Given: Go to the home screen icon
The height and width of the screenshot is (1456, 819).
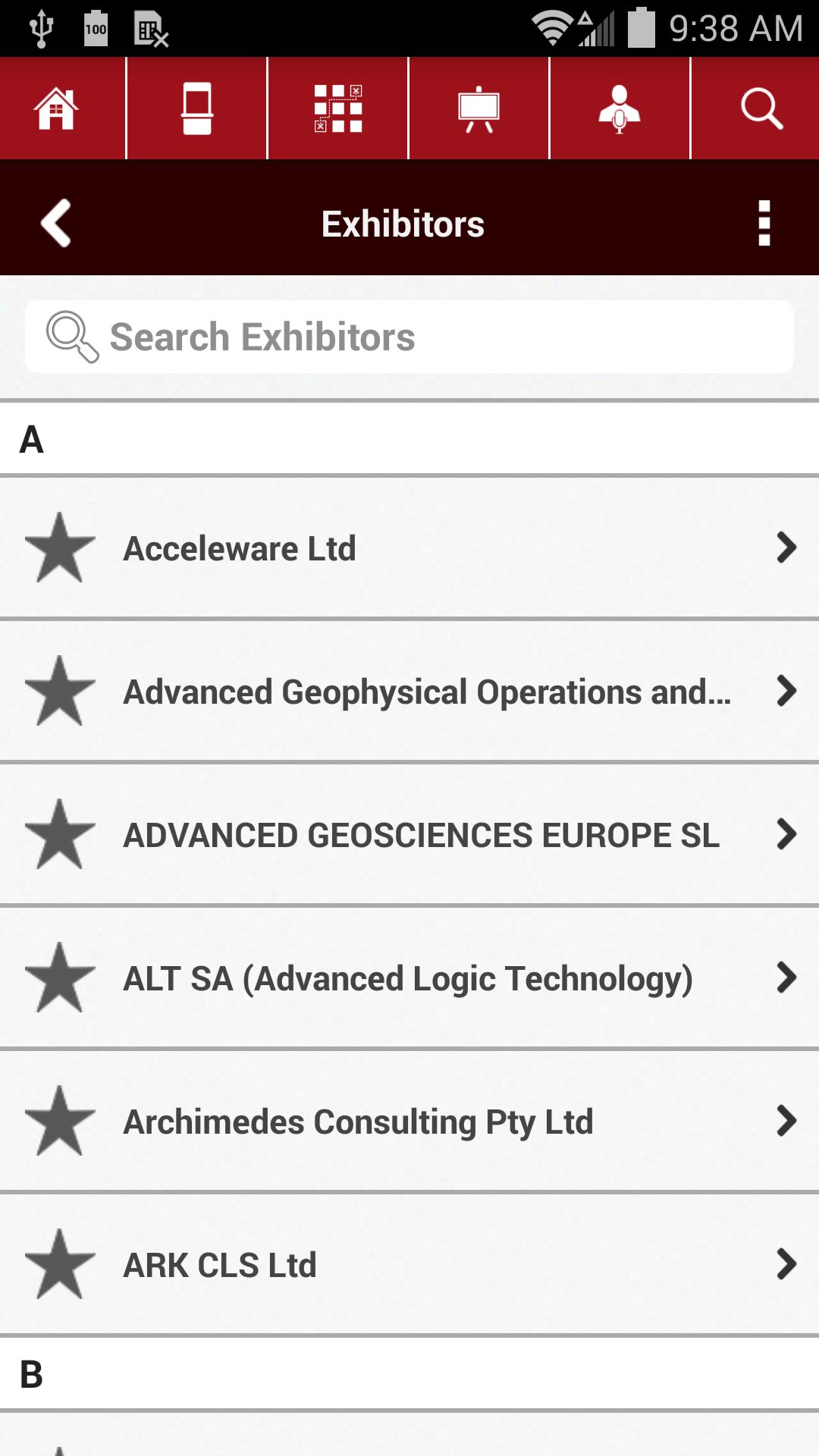Looking at the screenshot, I should click(56, 108).
